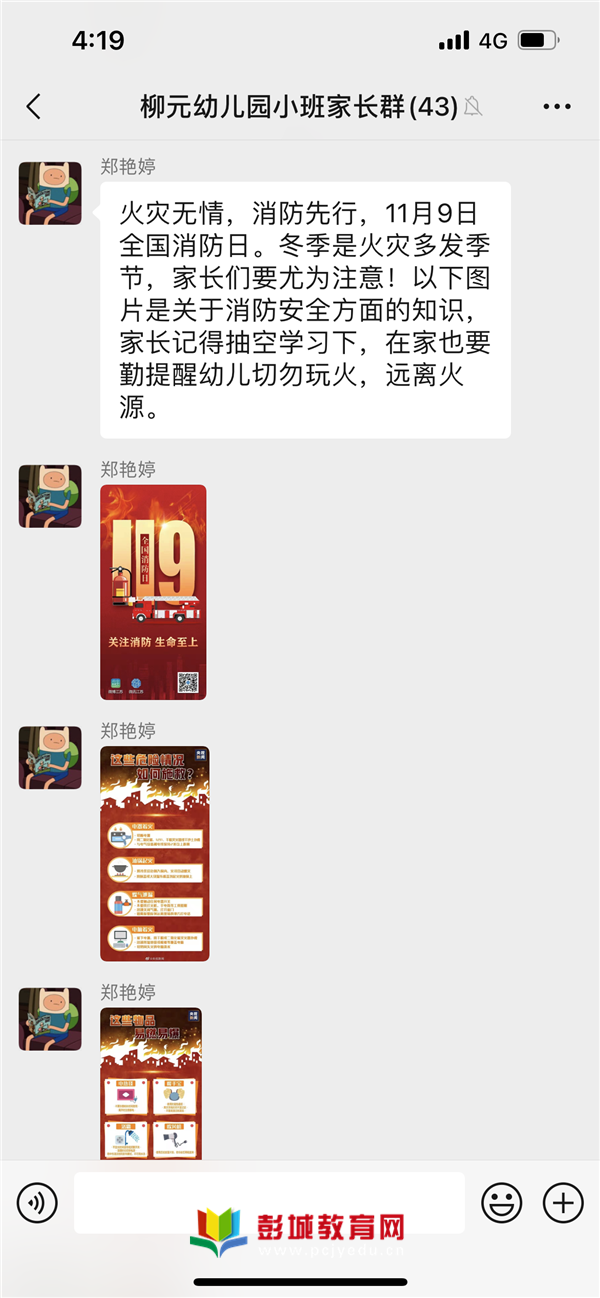600x1298 pixels.
Task: Open the 119 全国消防日 poster image
Action: click(x=153, y=592)
